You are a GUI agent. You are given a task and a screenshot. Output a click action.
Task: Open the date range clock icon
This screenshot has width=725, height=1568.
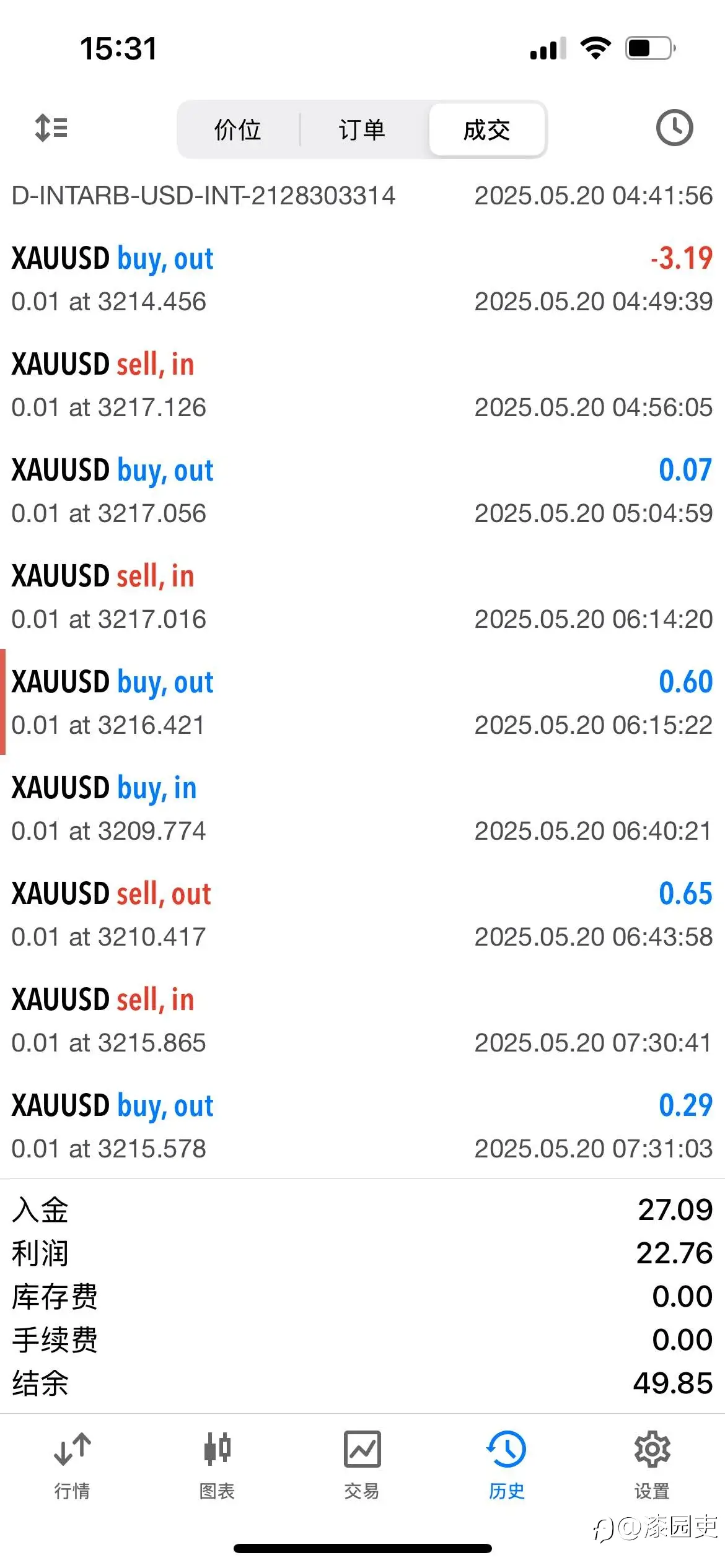[x=674, y=128]
